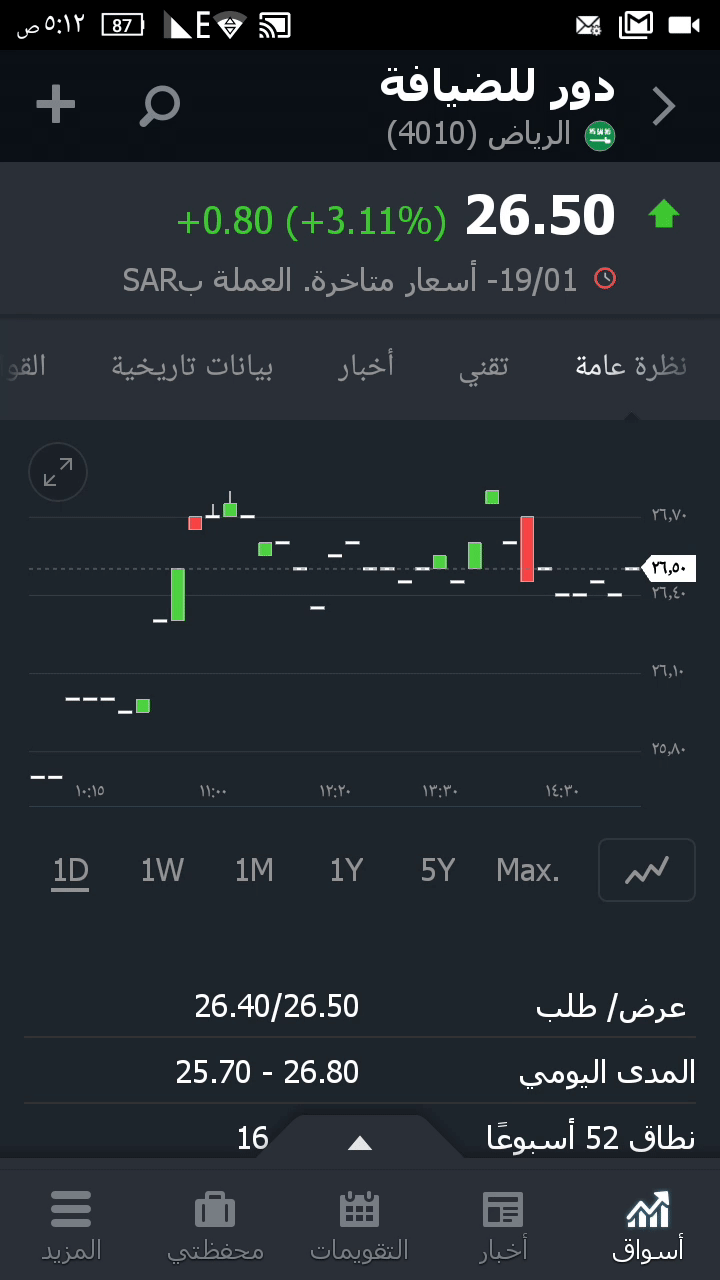Change chart range to 1Y
The width and height of the screenshot is (720, 1280).
[346, 871]
